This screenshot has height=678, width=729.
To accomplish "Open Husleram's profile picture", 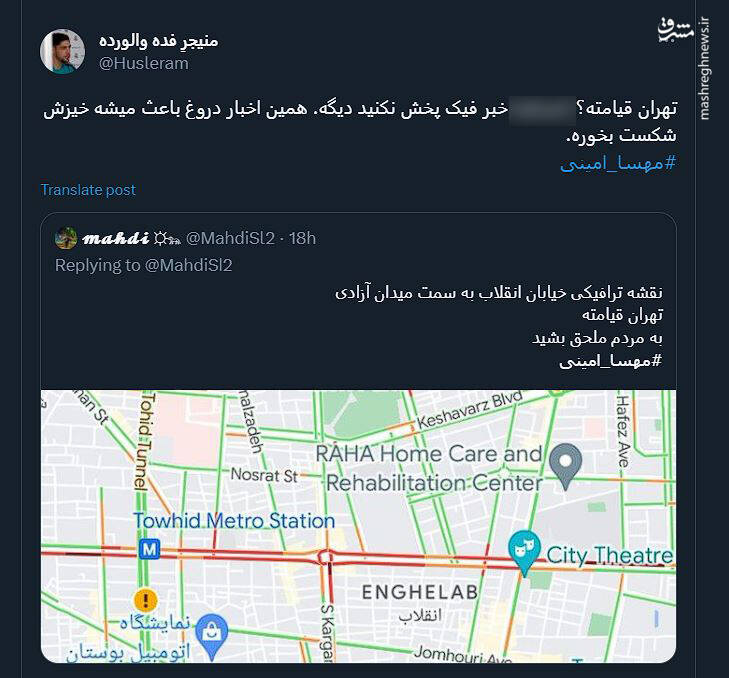I will (62, 51).
